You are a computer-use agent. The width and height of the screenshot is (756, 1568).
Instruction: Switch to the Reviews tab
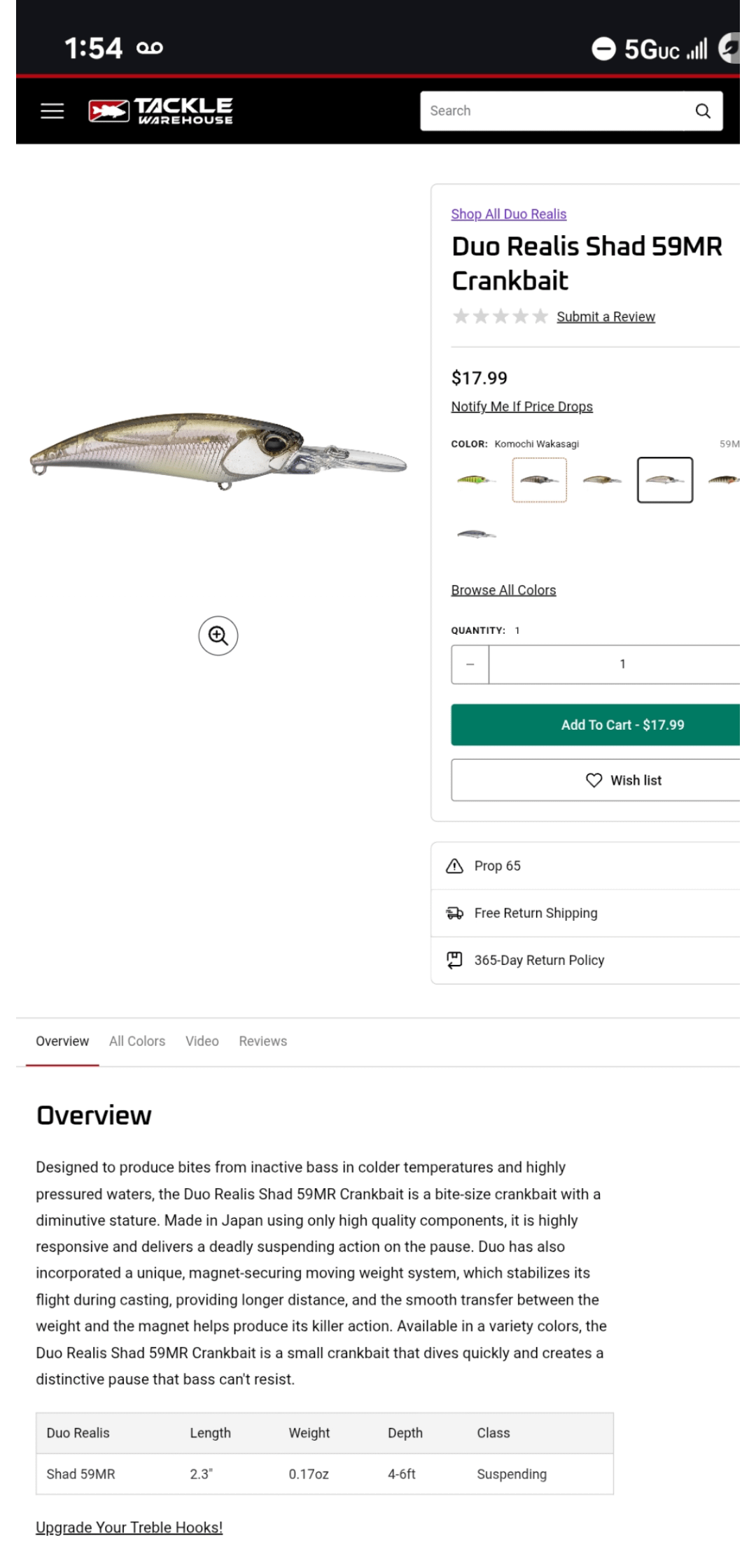(x=262, y=1041)
